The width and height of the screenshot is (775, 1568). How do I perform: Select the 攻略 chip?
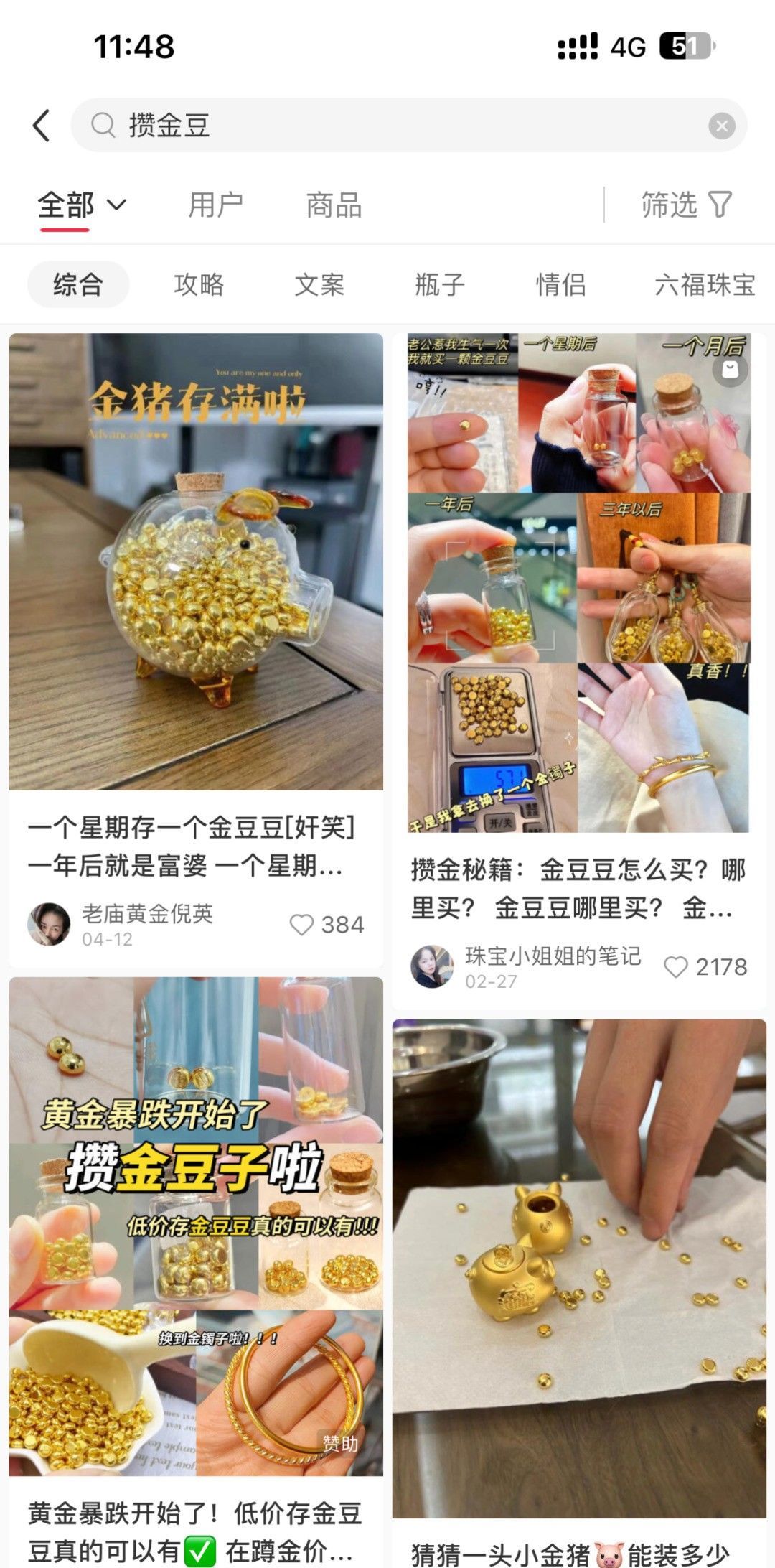click(x=199, y=285)
